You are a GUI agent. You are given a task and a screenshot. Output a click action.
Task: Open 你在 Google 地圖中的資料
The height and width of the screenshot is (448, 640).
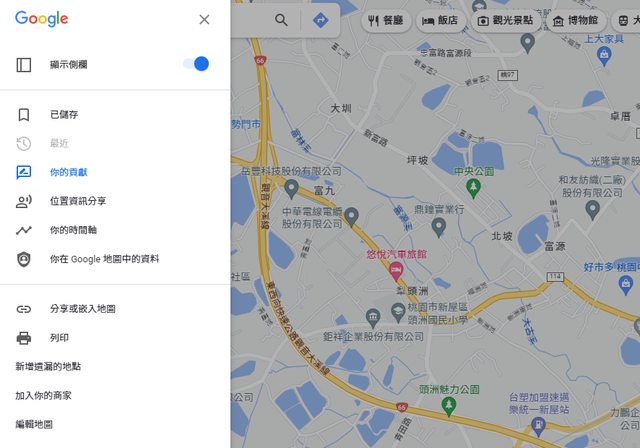[104, 259]
